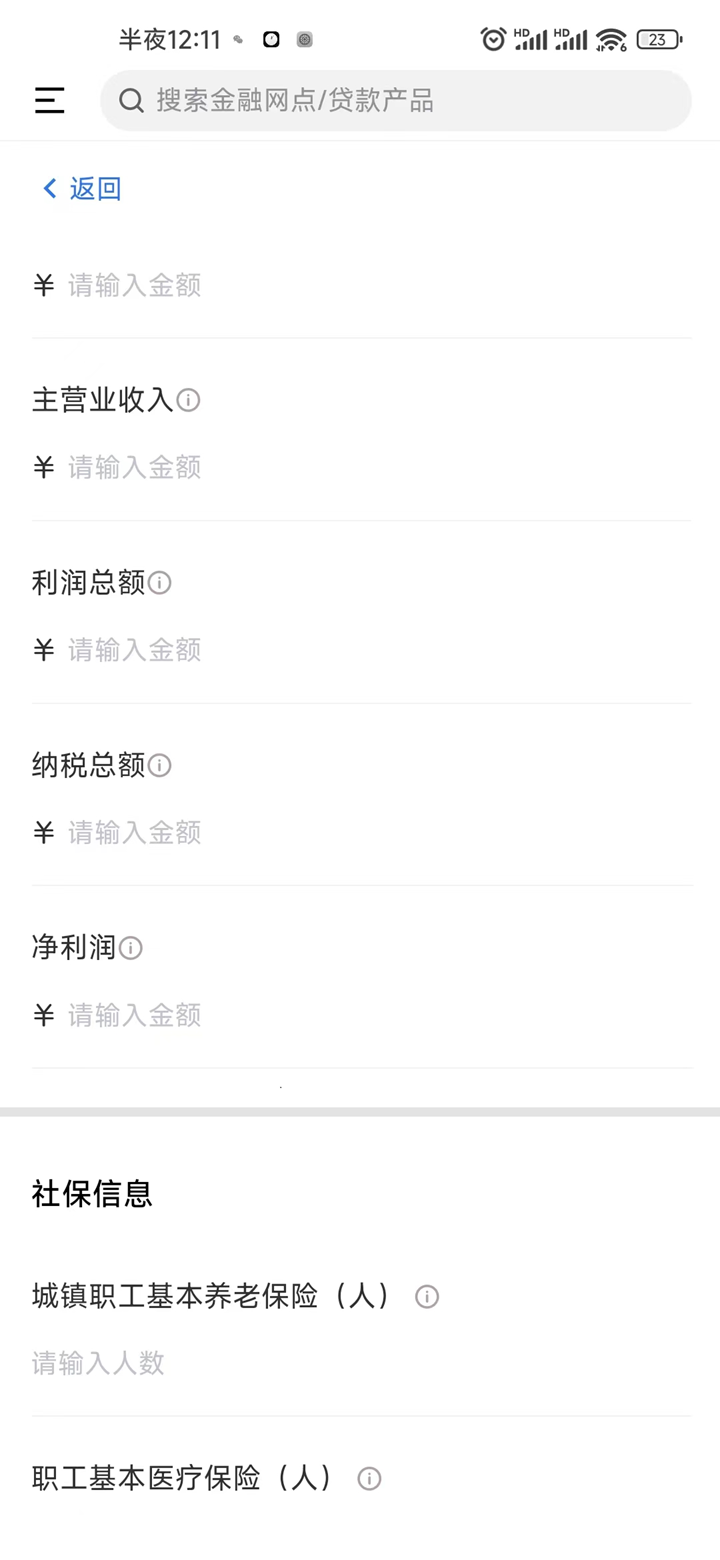Show info for 主营业收入
The height and width of the screenshot is (1560, 720).
pos(188,400)
